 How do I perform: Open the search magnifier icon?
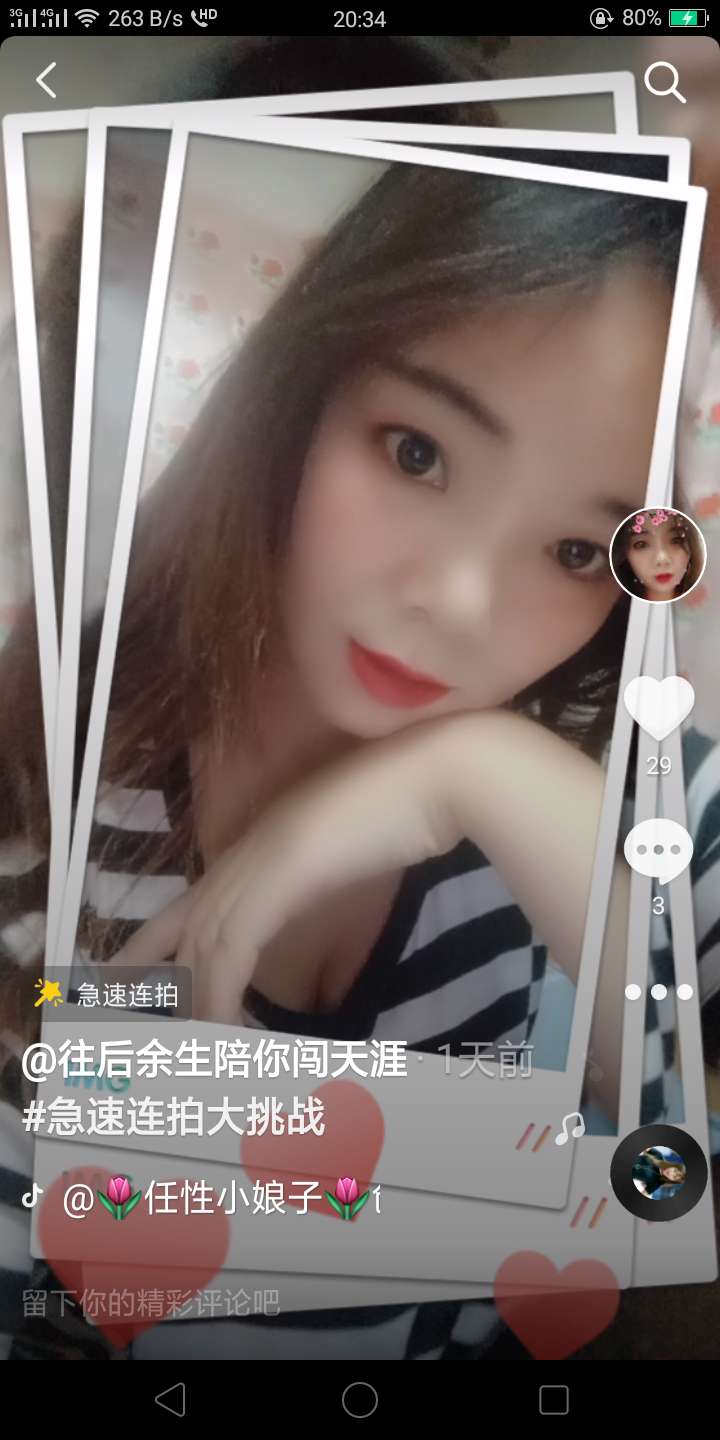[664, 82]
